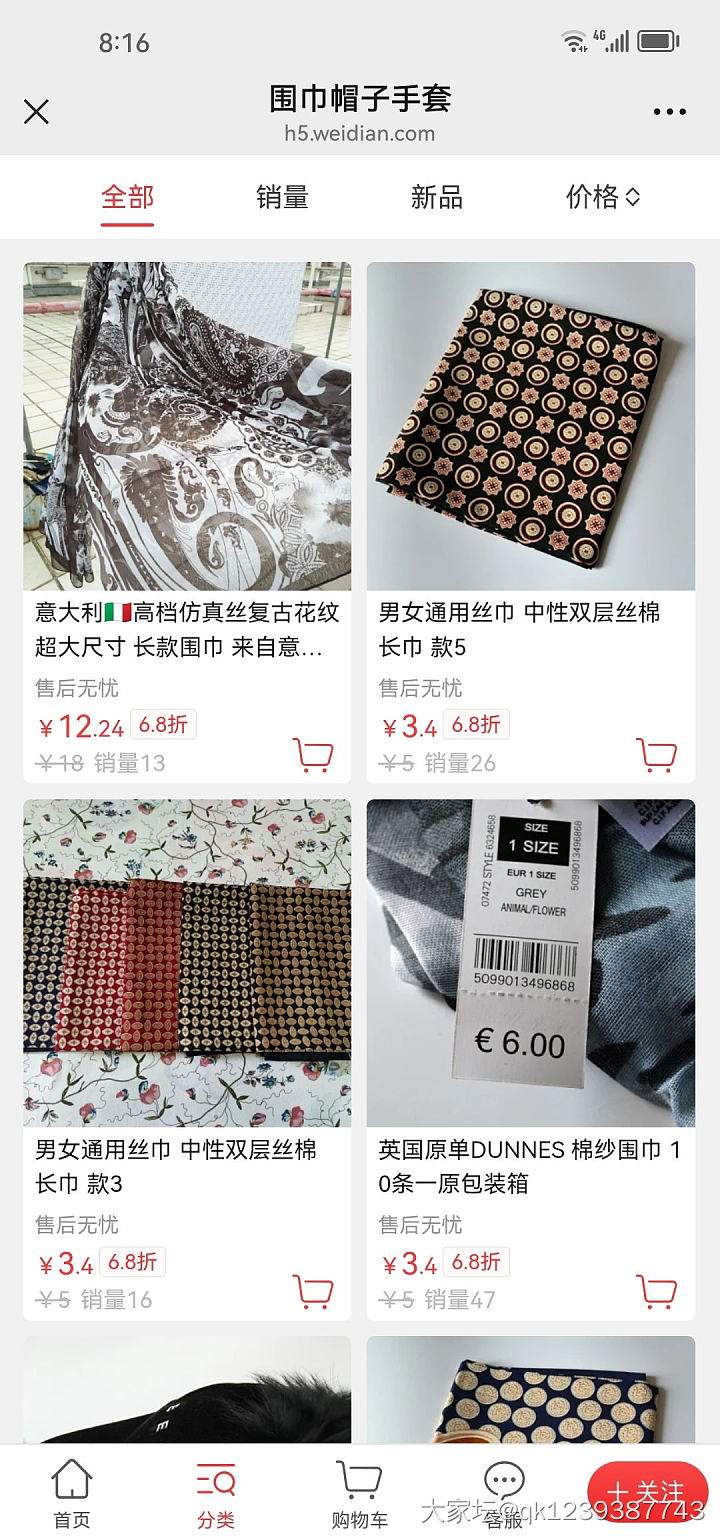Switch to the 销量 sales tab
The width and height of the screenshot is (720, 1540).
[281, 197]
